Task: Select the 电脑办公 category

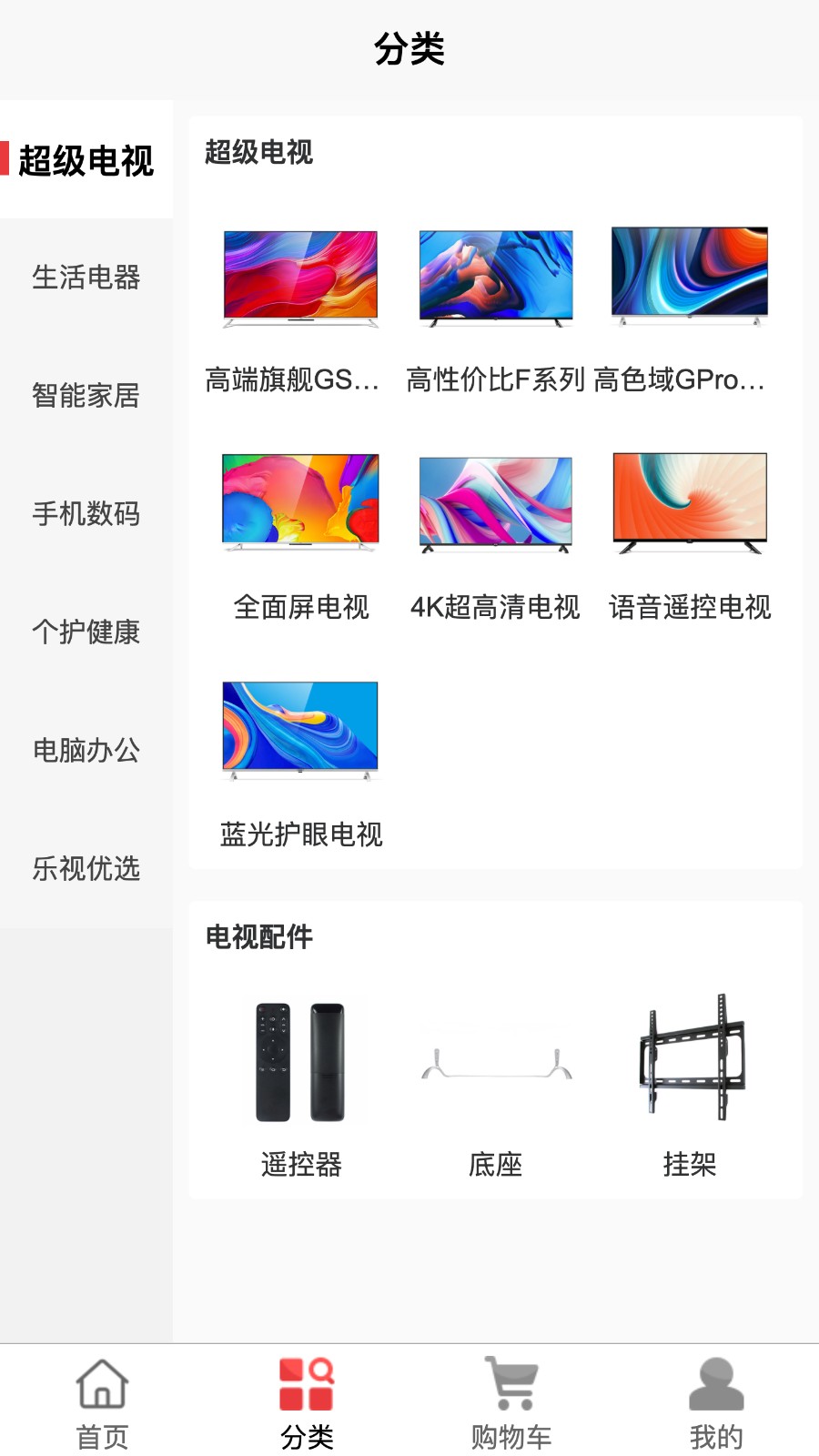Action: 86,752
